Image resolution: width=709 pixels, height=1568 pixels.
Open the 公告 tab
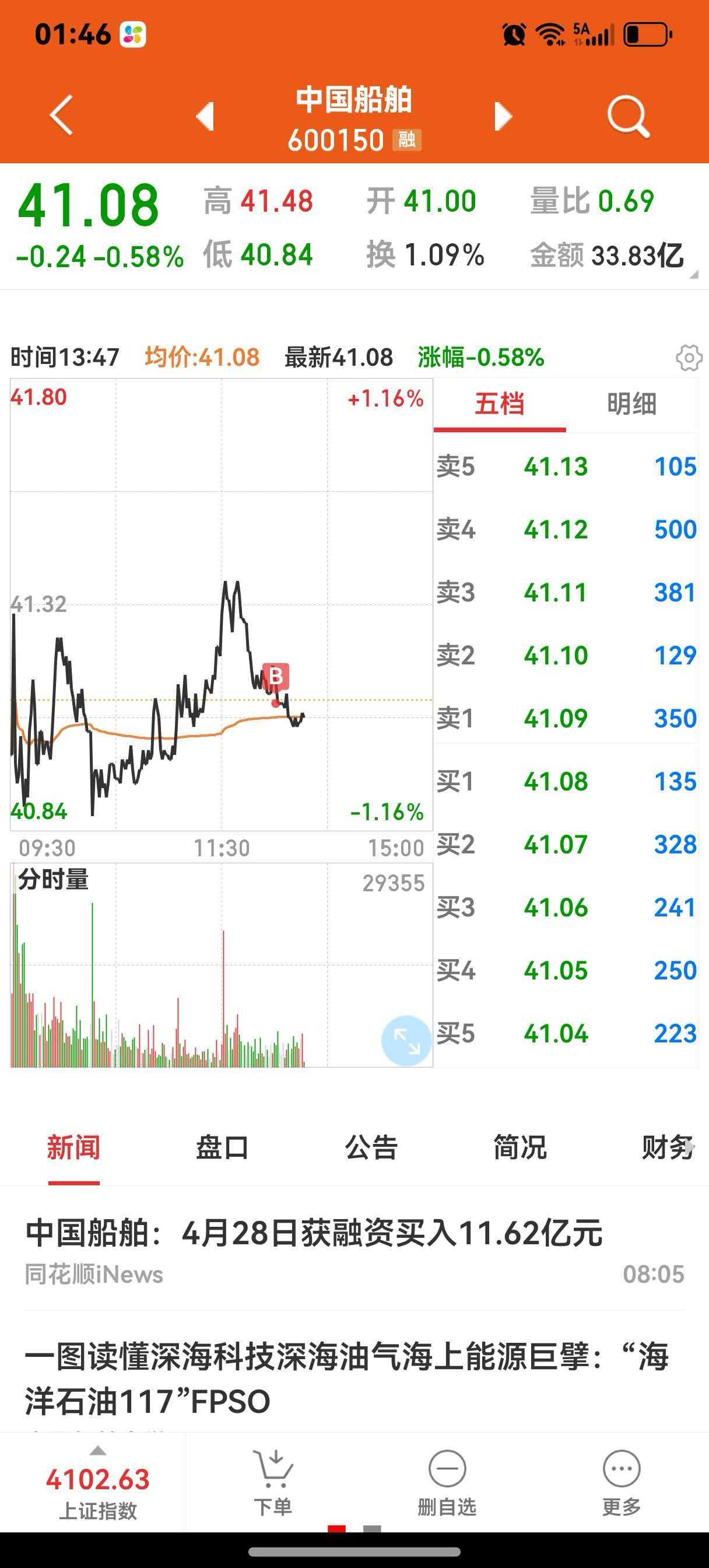pos(371,1148)
